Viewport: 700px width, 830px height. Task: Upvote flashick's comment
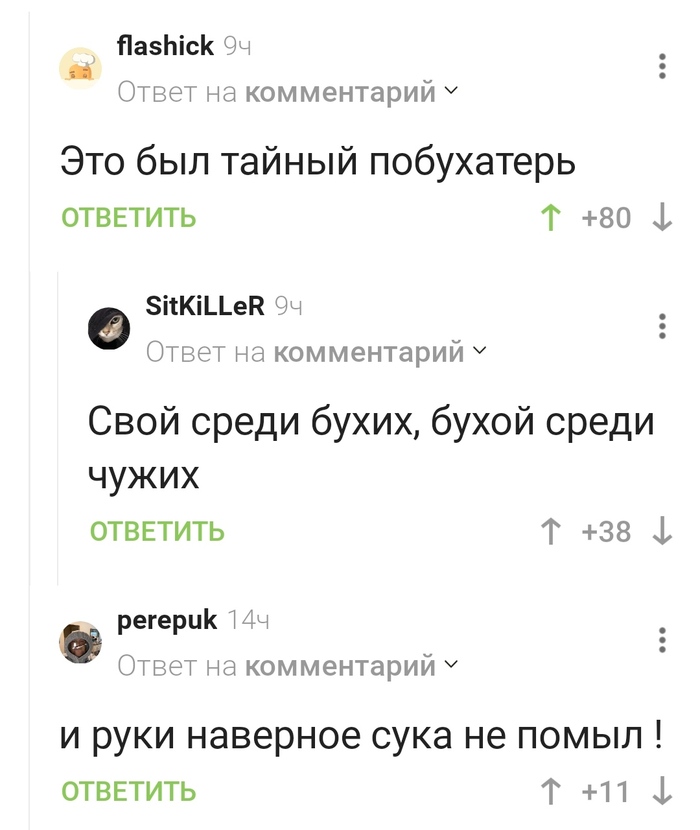click(x=549, y=217)
